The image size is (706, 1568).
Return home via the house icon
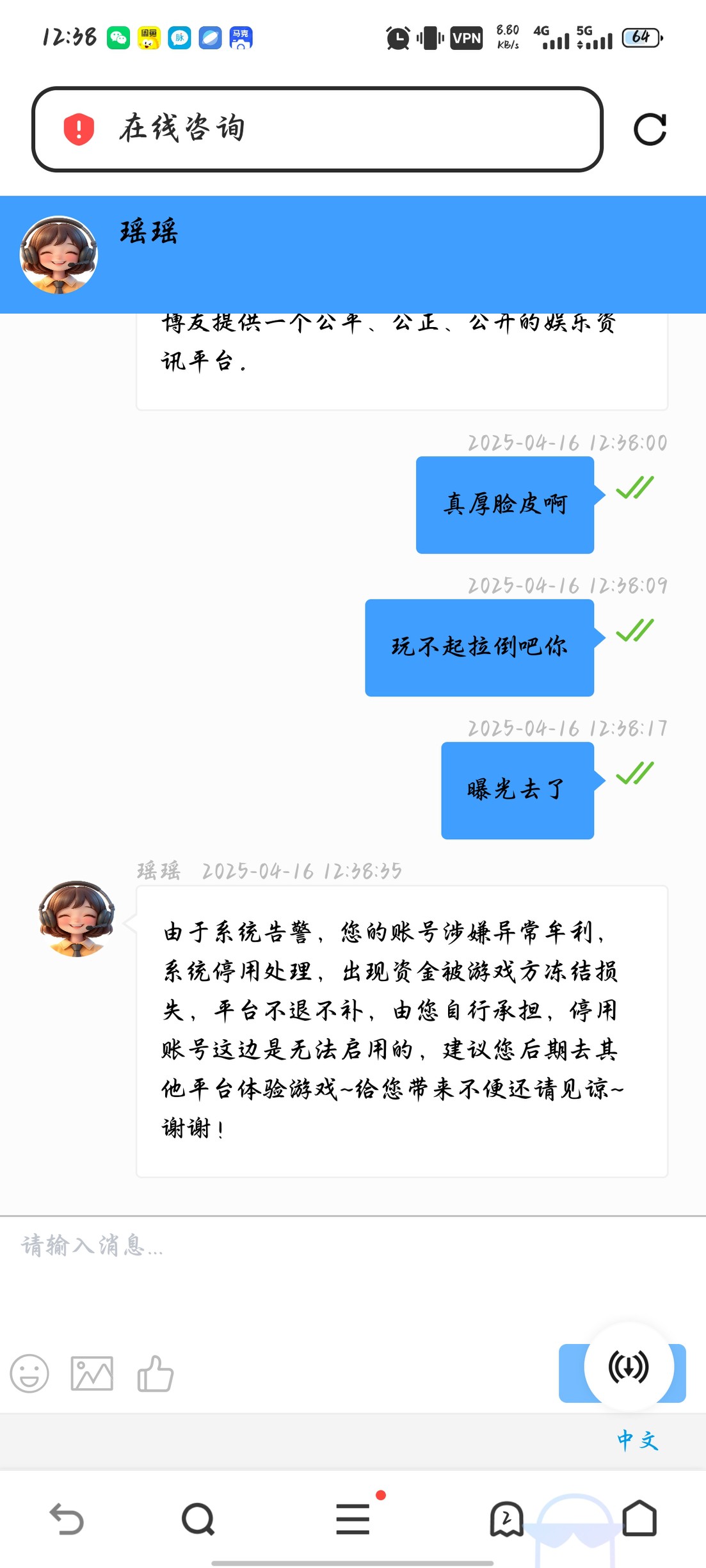click(640, 1517)
